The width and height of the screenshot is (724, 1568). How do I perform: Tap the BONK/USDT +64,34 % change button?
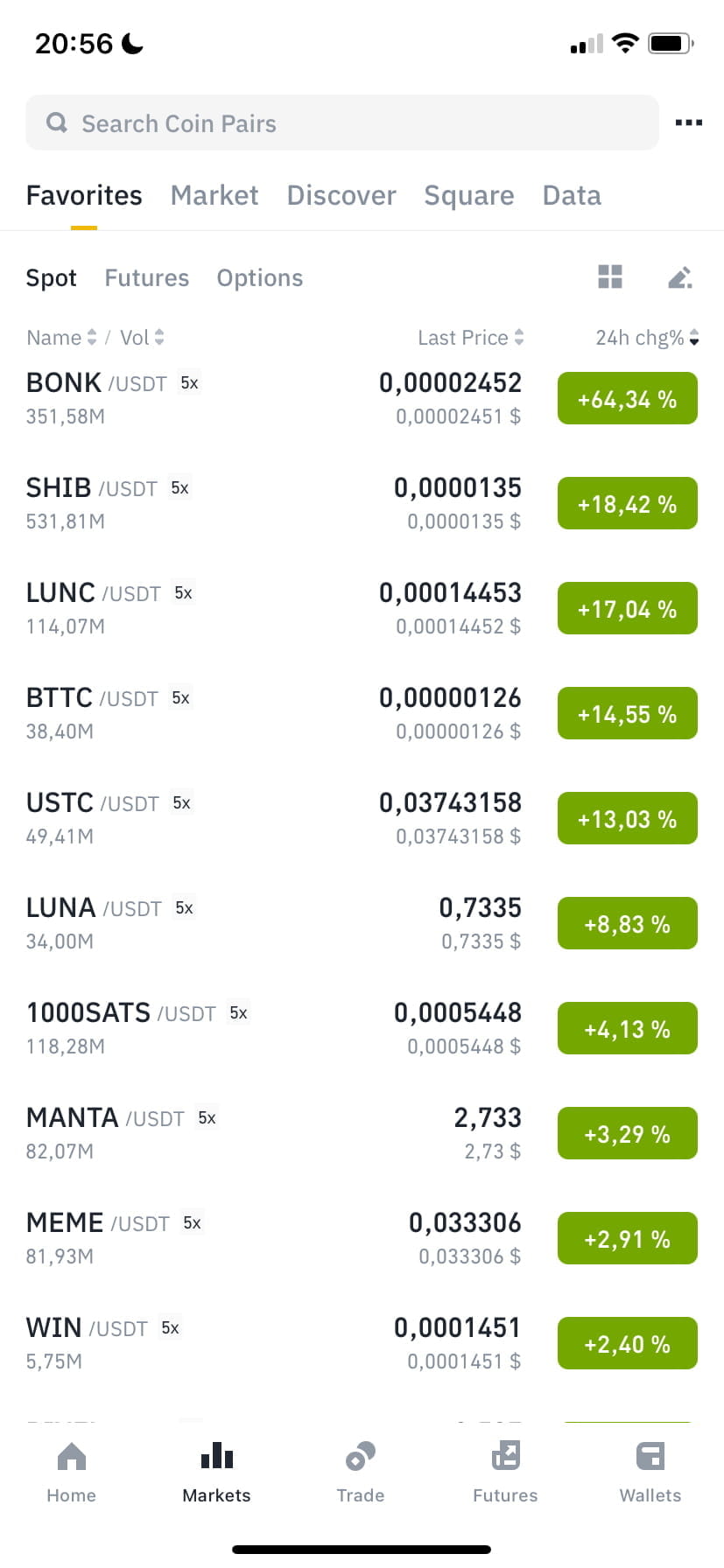point(627,398)
